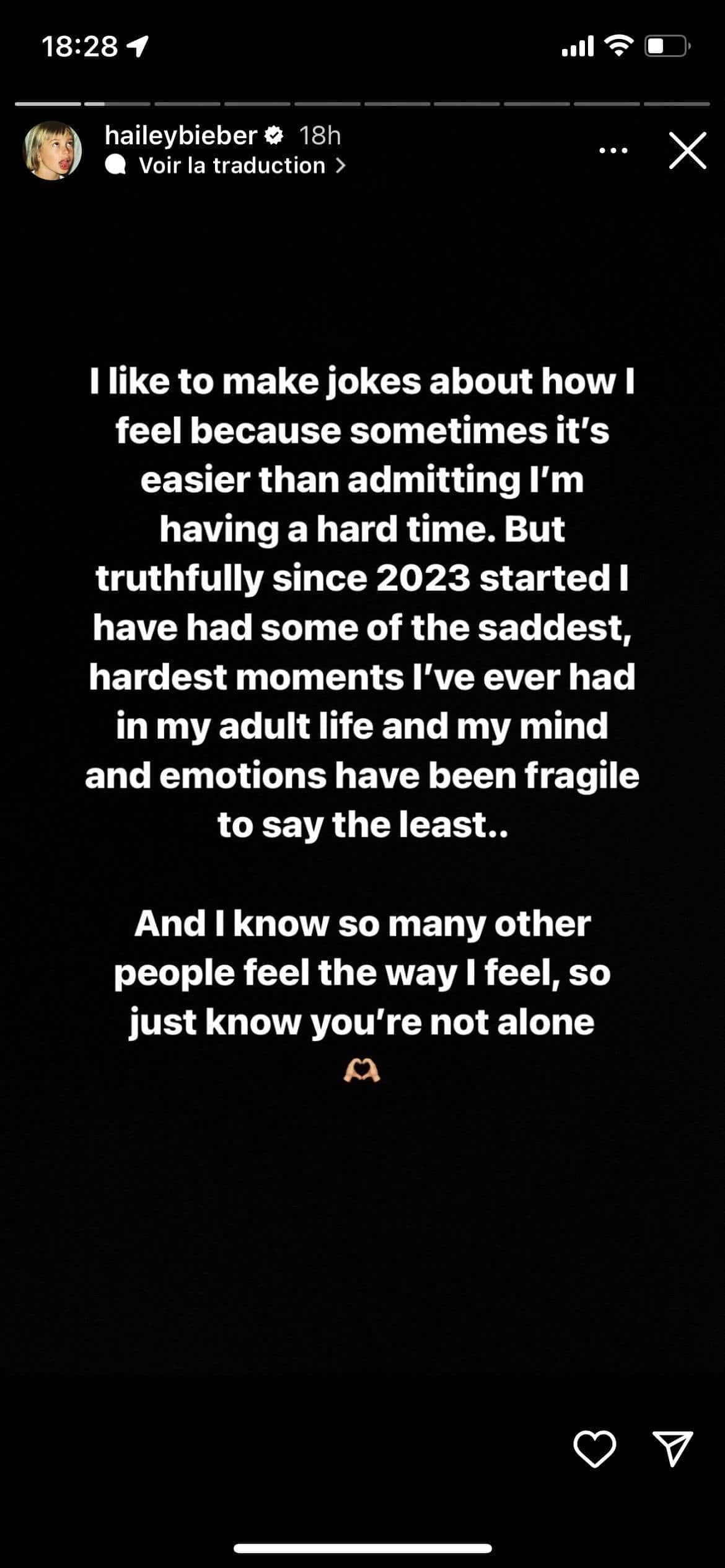Tap the translation speech bubble icon
The image size is (725, 1568).
(115, 165)
